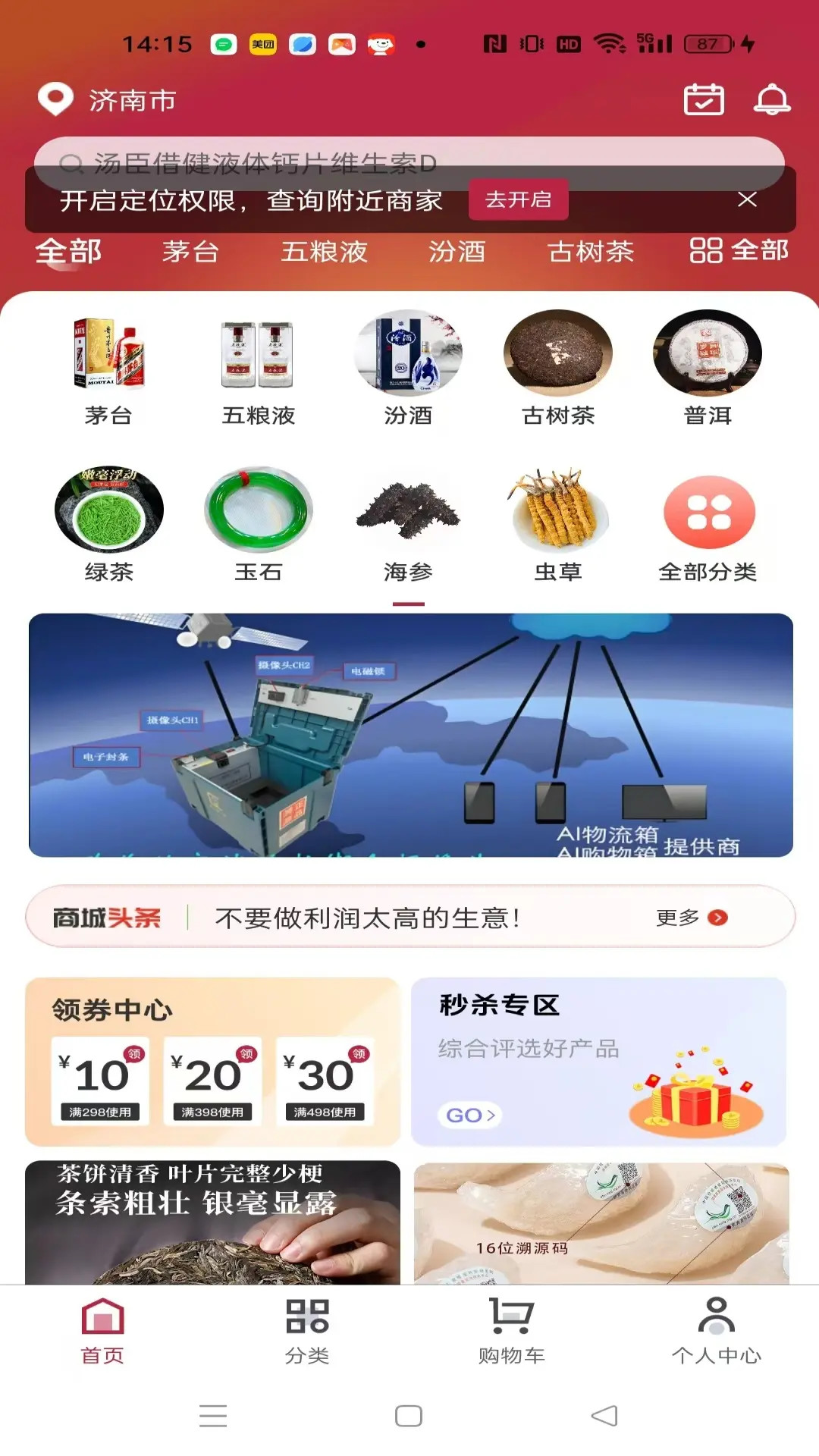Image resolution: width=819 pixels, height=1456 pixels.
Task: Open notifications via the bell icon
Action: (x=773, y=99)
